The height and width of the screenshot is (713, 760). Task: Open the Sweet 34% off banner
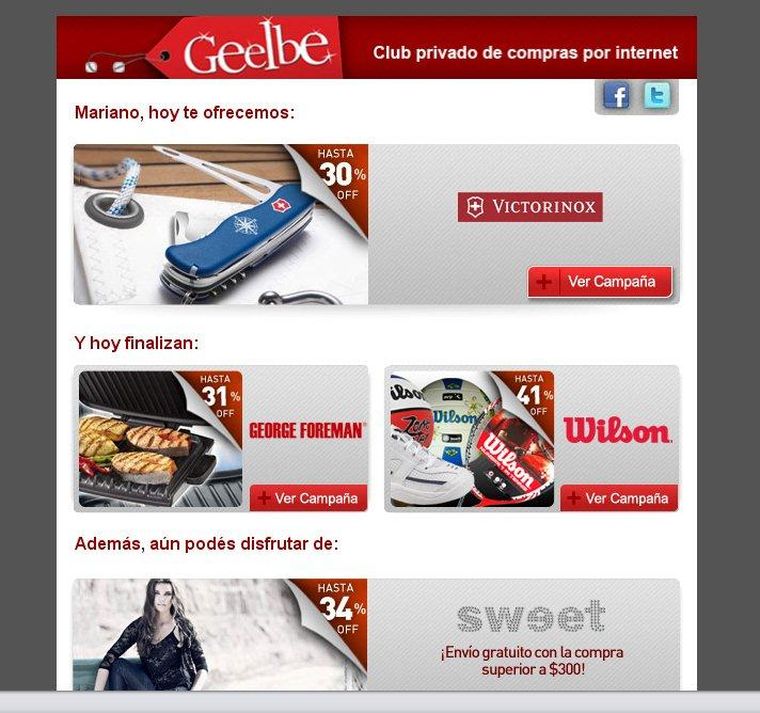pos(376,634)
